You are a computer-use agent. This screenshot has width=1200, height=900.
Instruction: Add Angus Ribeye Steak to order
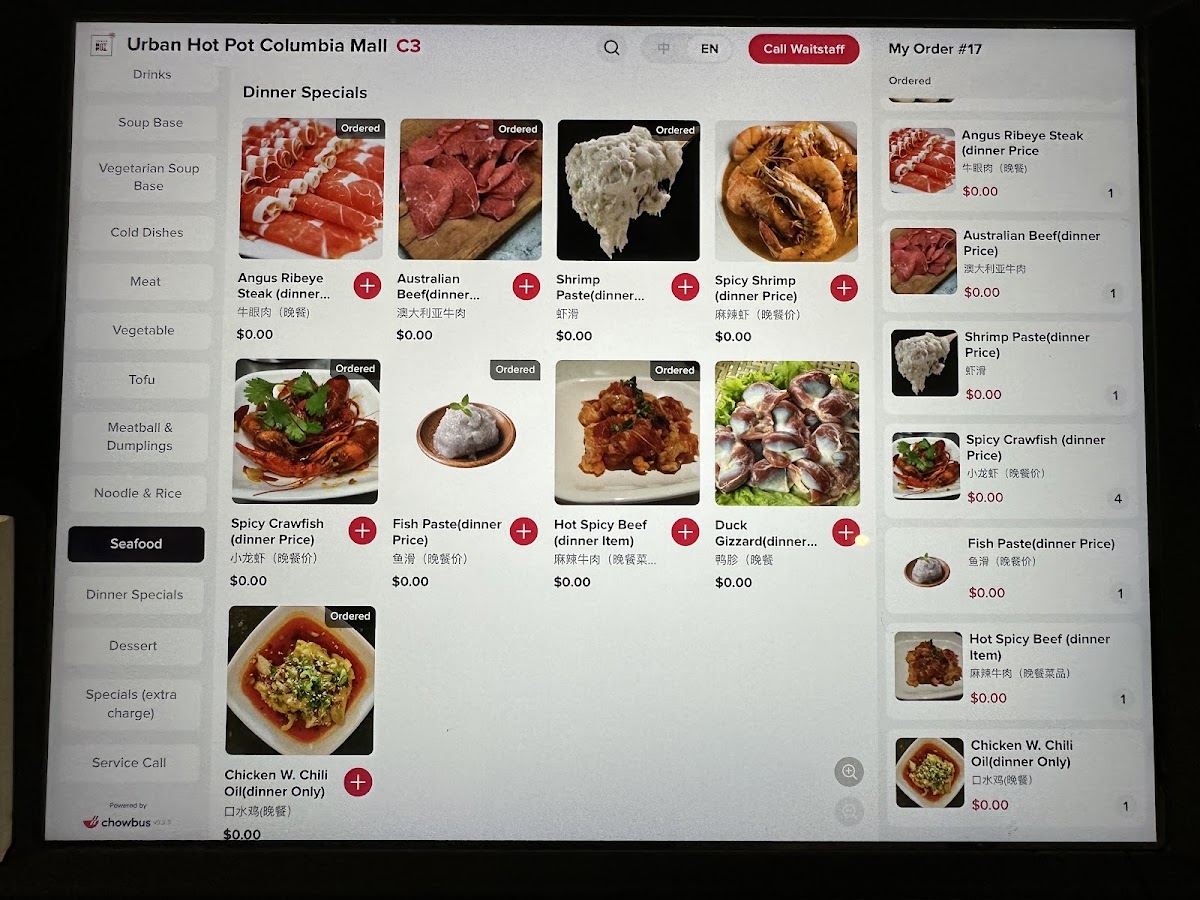point(367,286)
